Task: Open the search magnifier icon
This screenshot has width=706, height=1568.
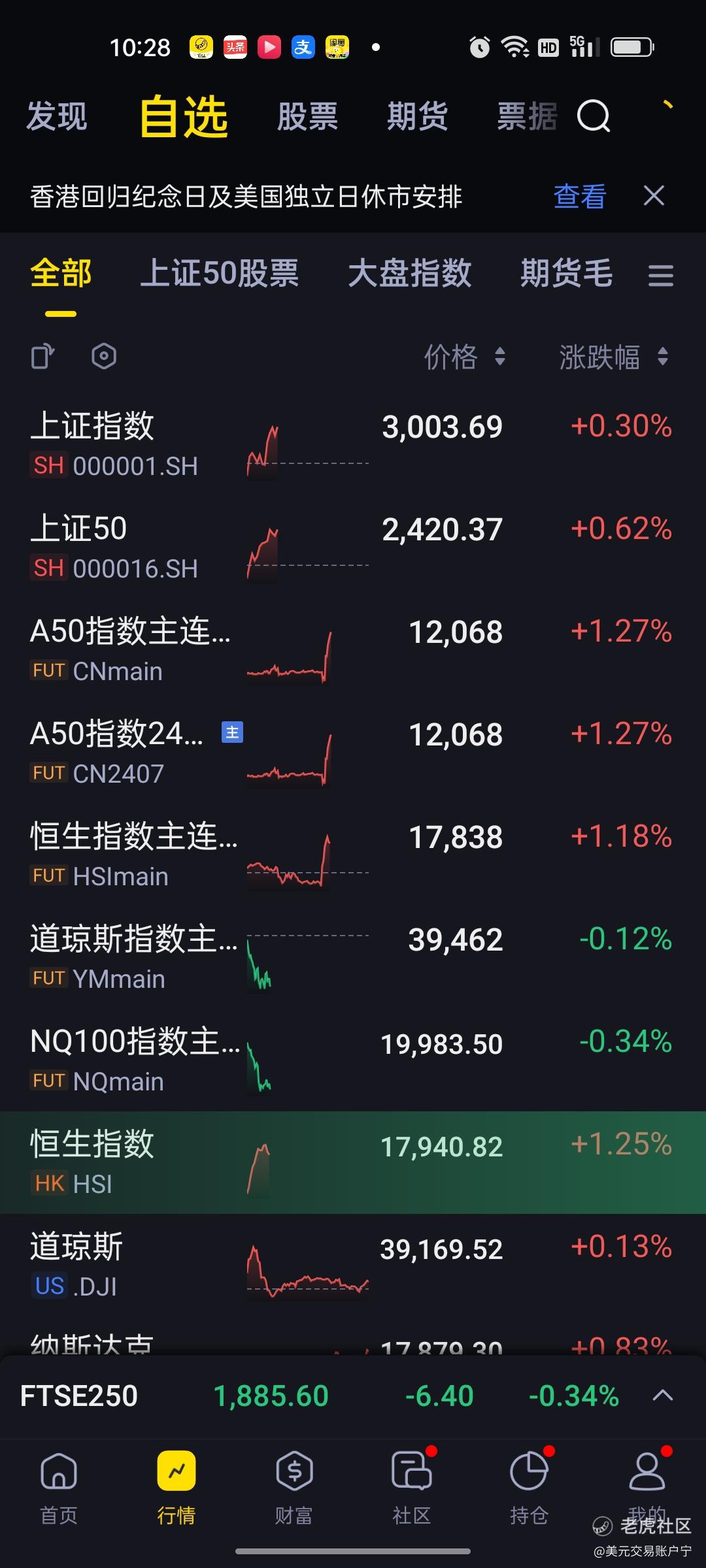Action: pos(594,117)
